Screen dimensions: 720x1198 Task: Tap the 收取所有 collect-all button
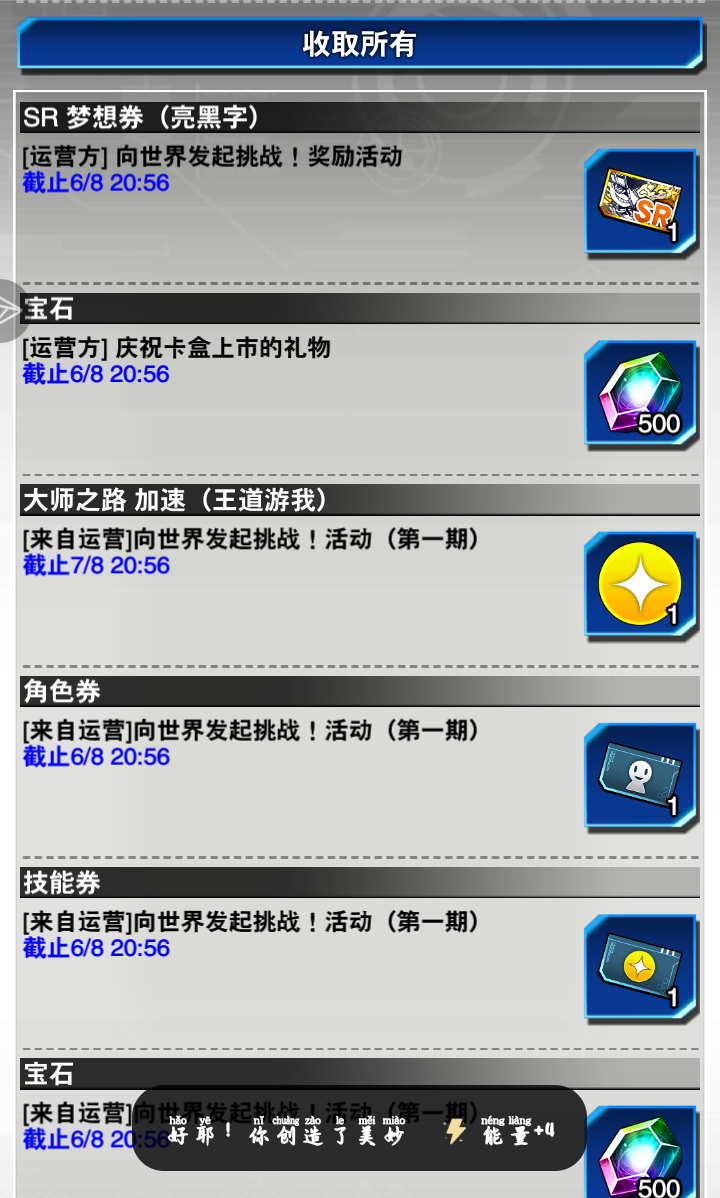coord(360,44)
